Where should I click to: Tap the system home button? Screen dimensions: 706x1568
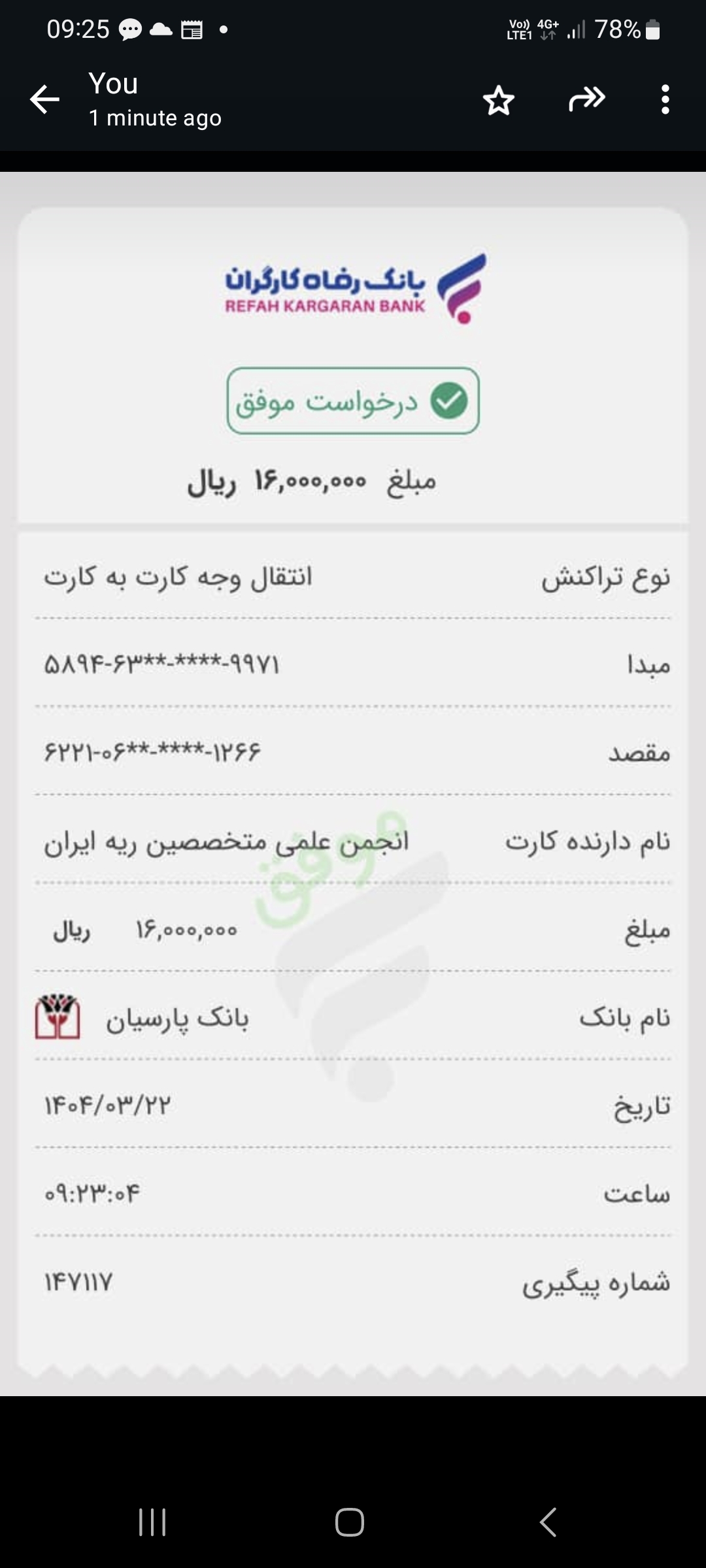tap(350, 1522)
